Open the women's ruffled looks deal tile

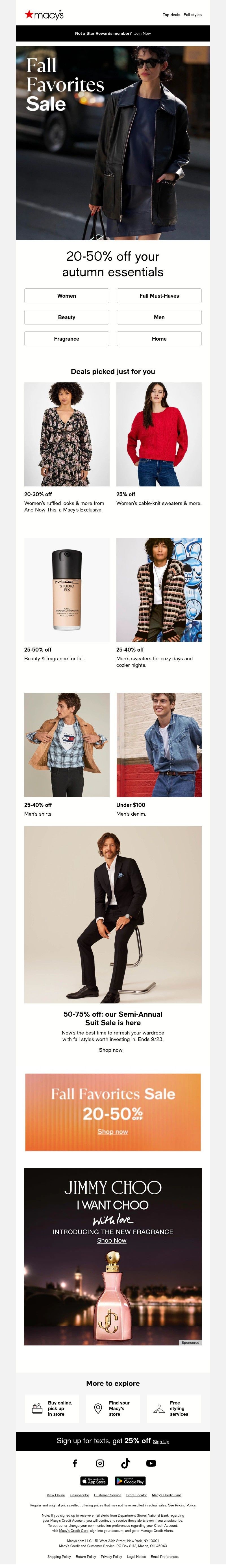click(x=66, y=434)
